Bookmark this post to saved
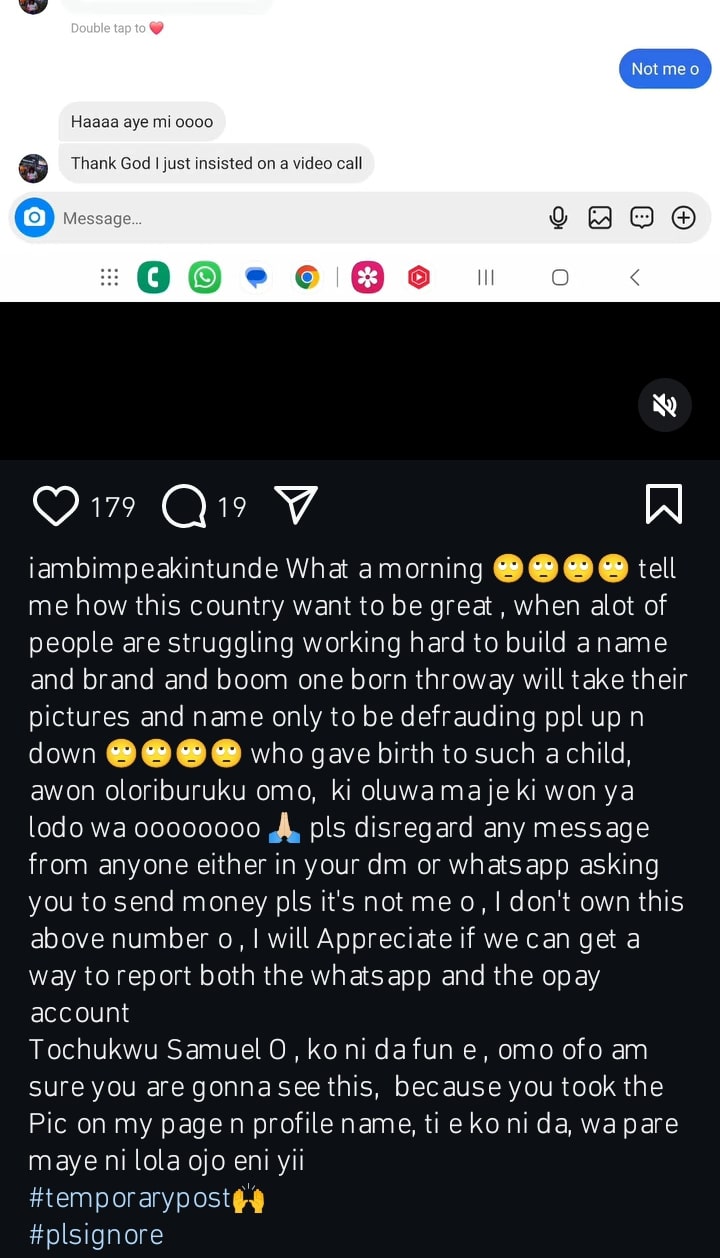 click(664, 504)
